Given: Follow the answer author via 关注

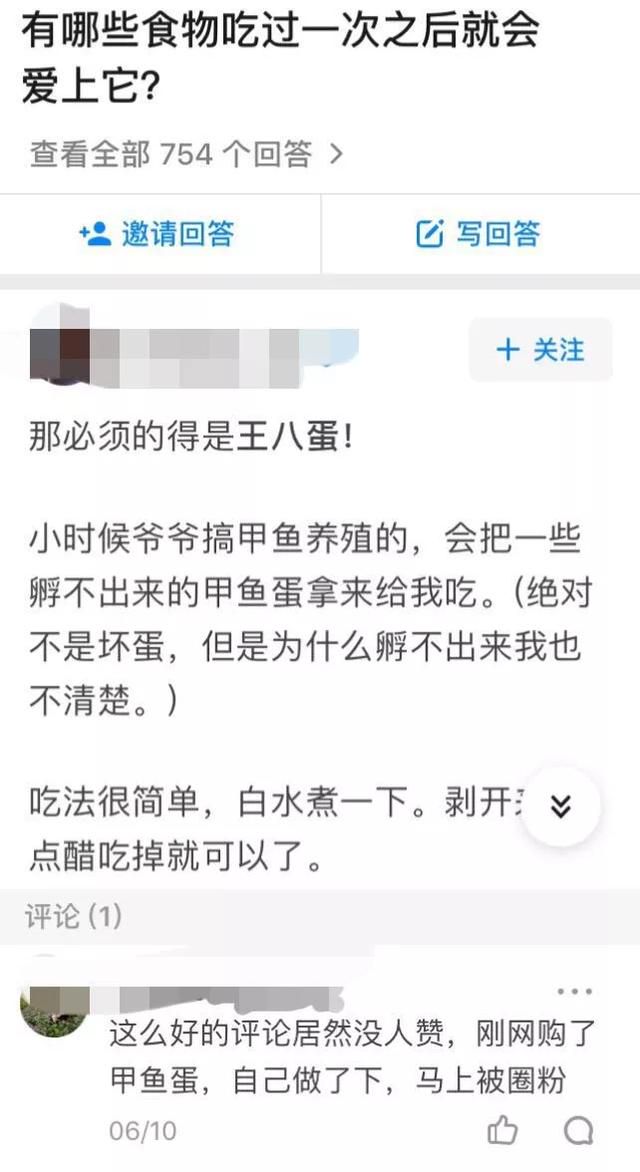Looking at the screenshot, I should pyautogui.click(x=541, y=349).
